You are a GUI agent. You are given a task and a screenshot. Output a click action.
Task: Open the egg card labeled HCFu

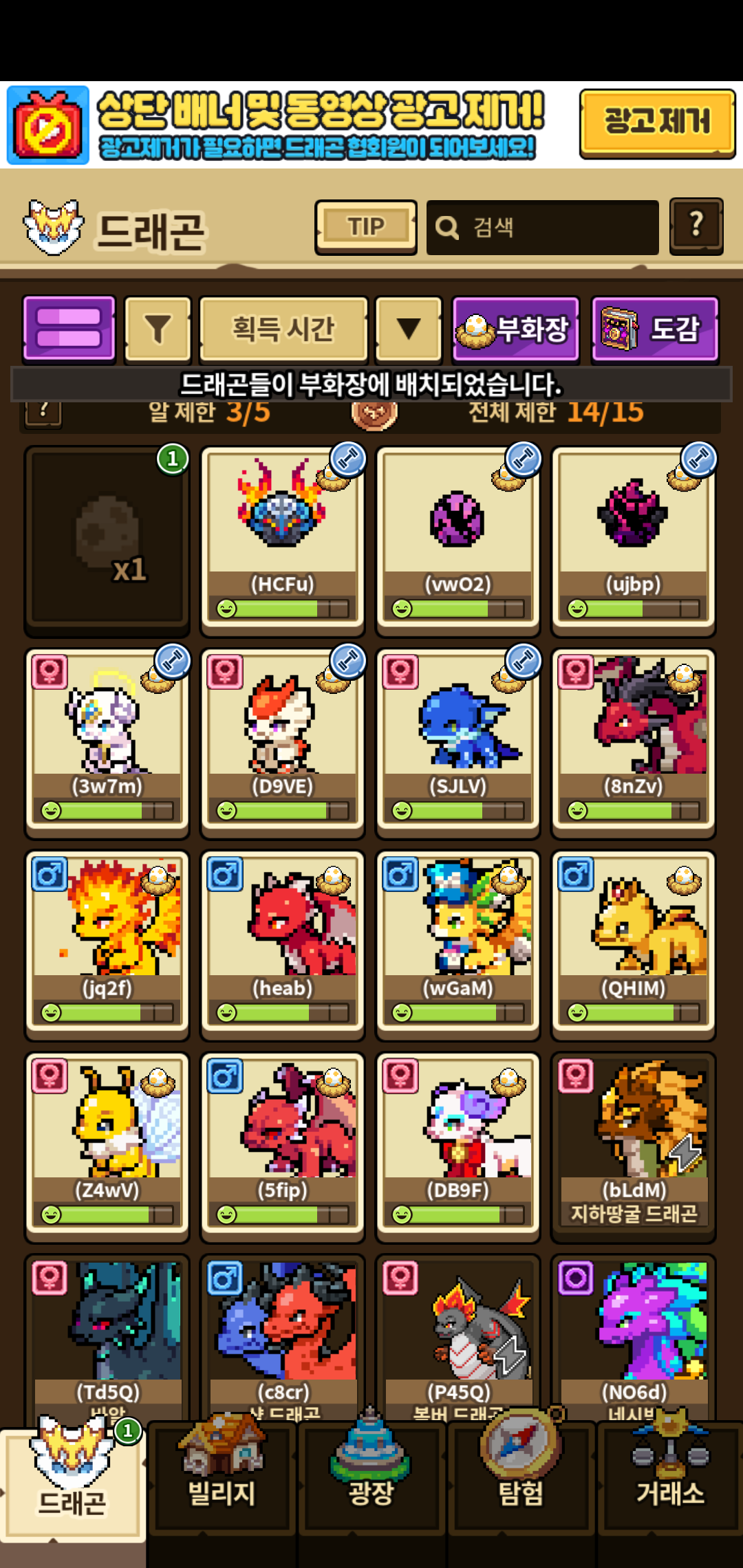(282, 538)
